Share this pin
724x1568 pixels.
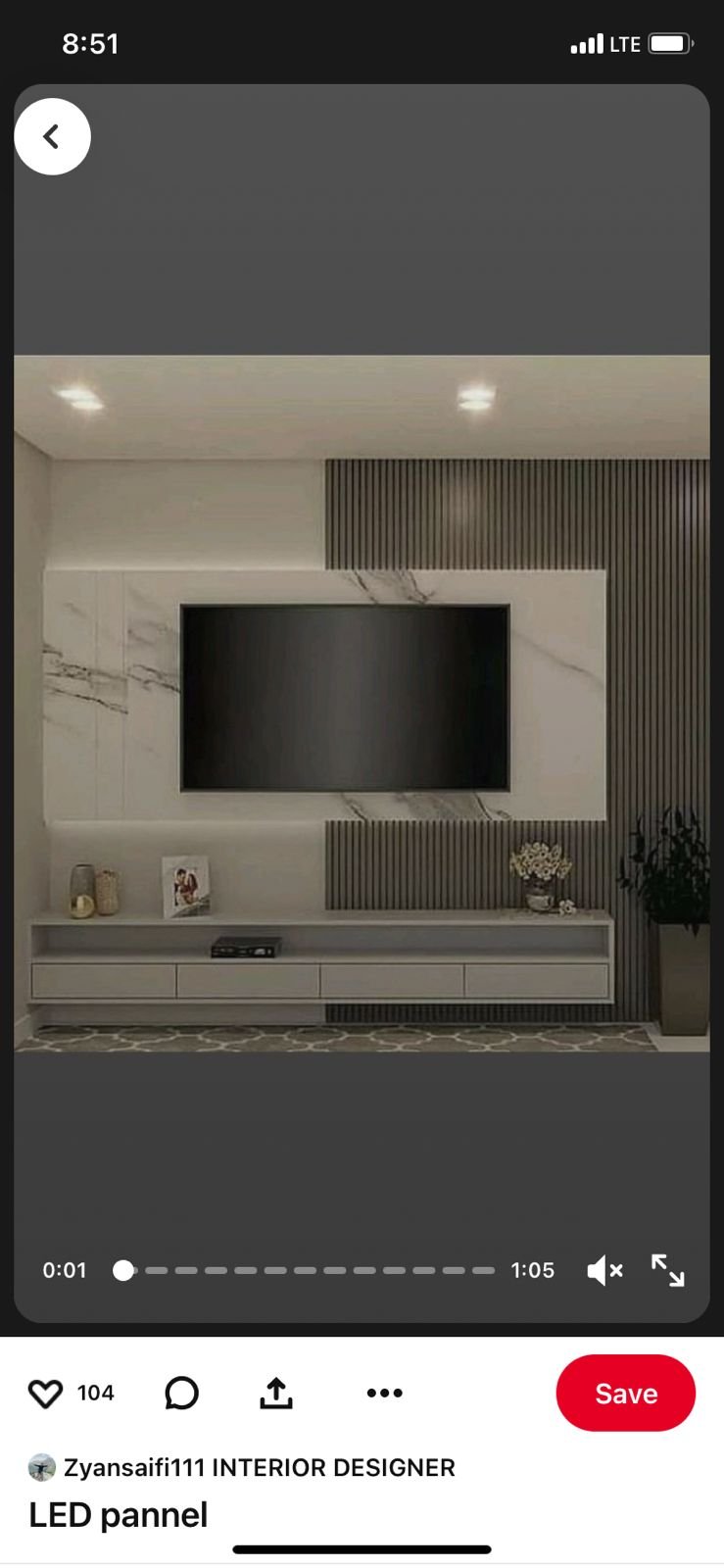click(276, 1393)
